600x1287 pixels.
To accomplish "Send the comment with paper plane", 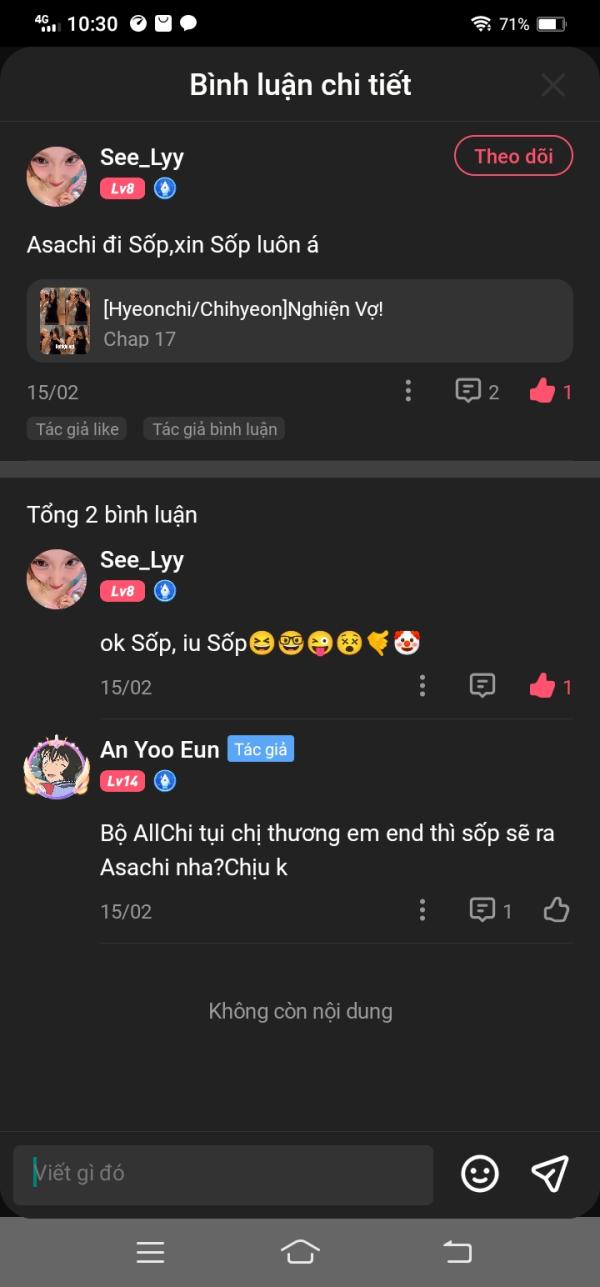I will 550,1174.
